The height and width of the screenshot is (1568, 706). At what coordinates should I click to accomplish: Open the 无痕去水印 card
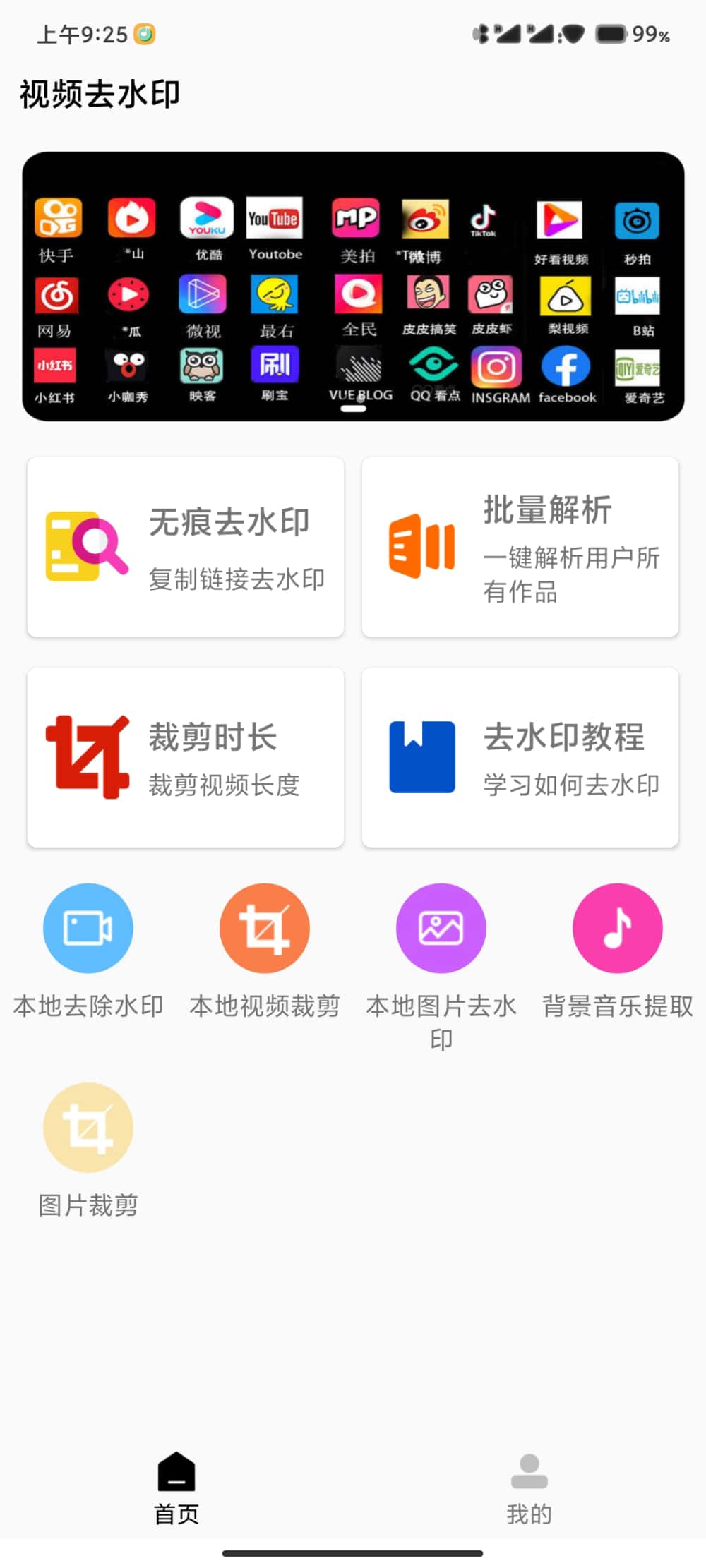[185, 547]
